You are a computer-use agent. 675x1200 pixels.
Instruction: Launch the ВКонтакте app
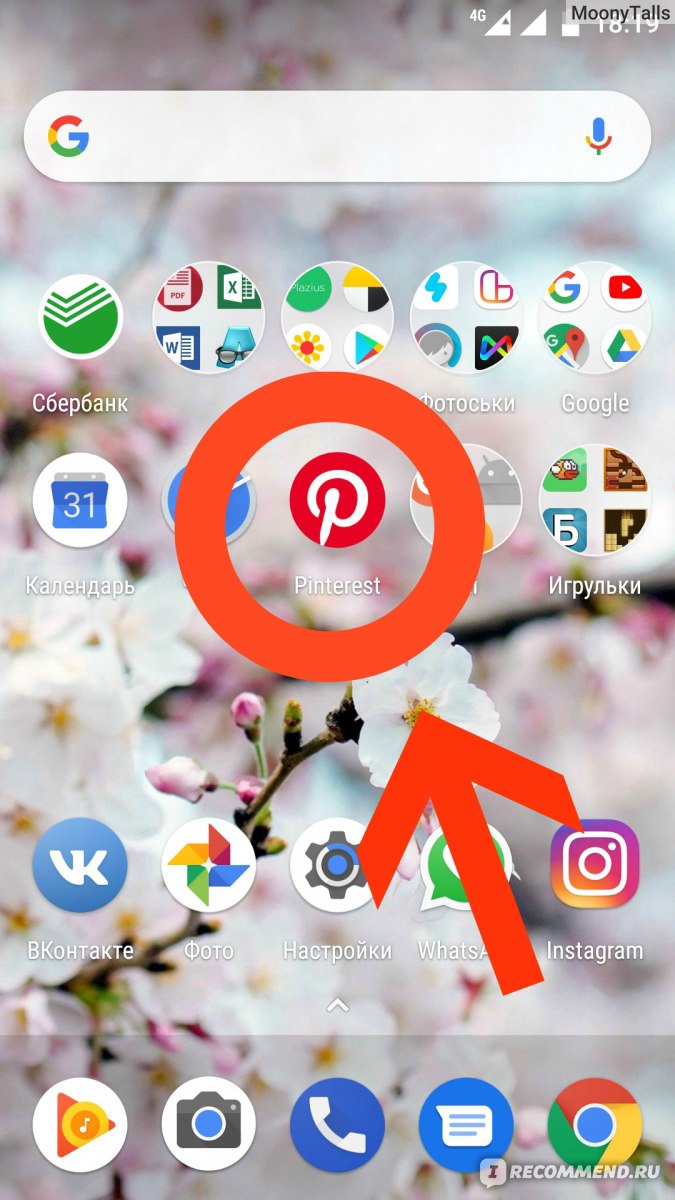click(80, 865)
